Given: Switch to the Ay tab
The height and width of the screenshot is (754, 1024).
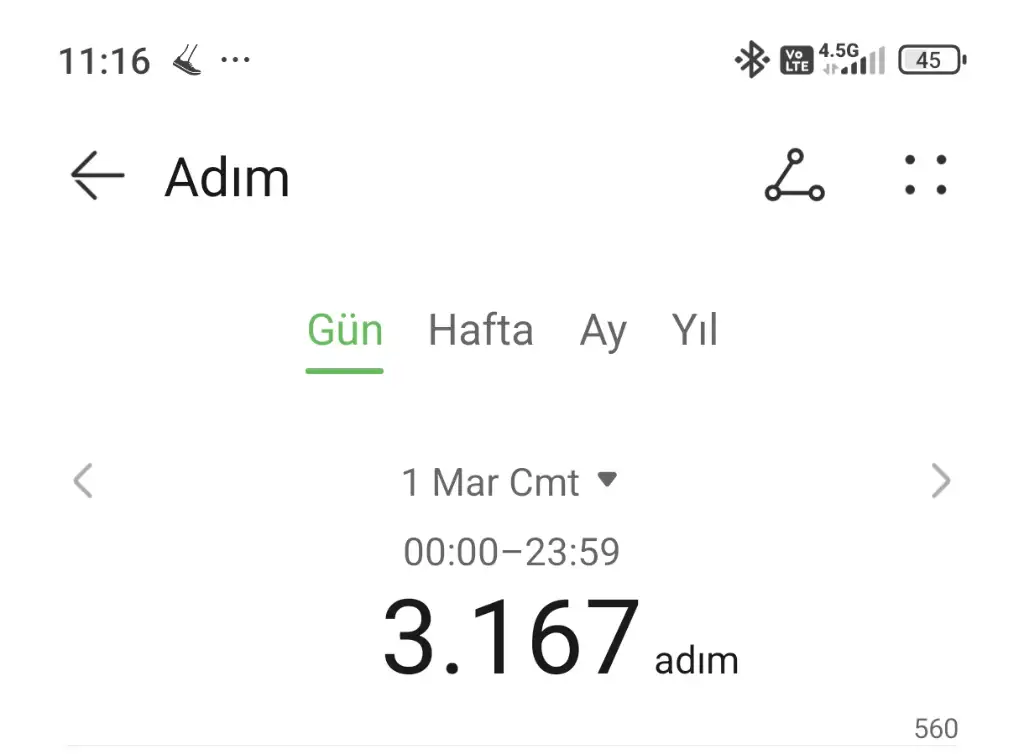Looking at the screenshot, I should pos(603,331).
